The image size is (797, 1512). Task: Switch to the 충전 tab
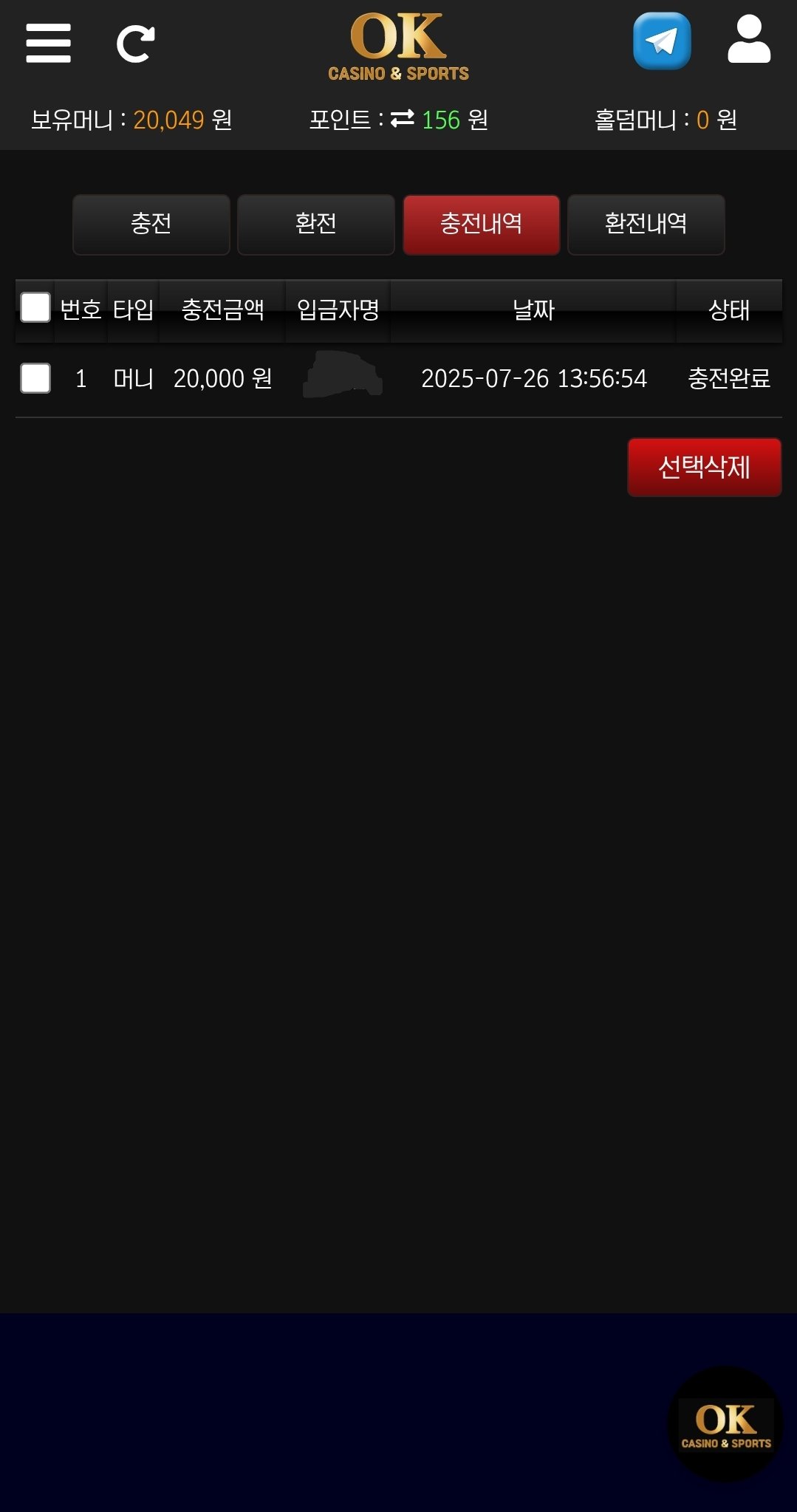(151, 225)
